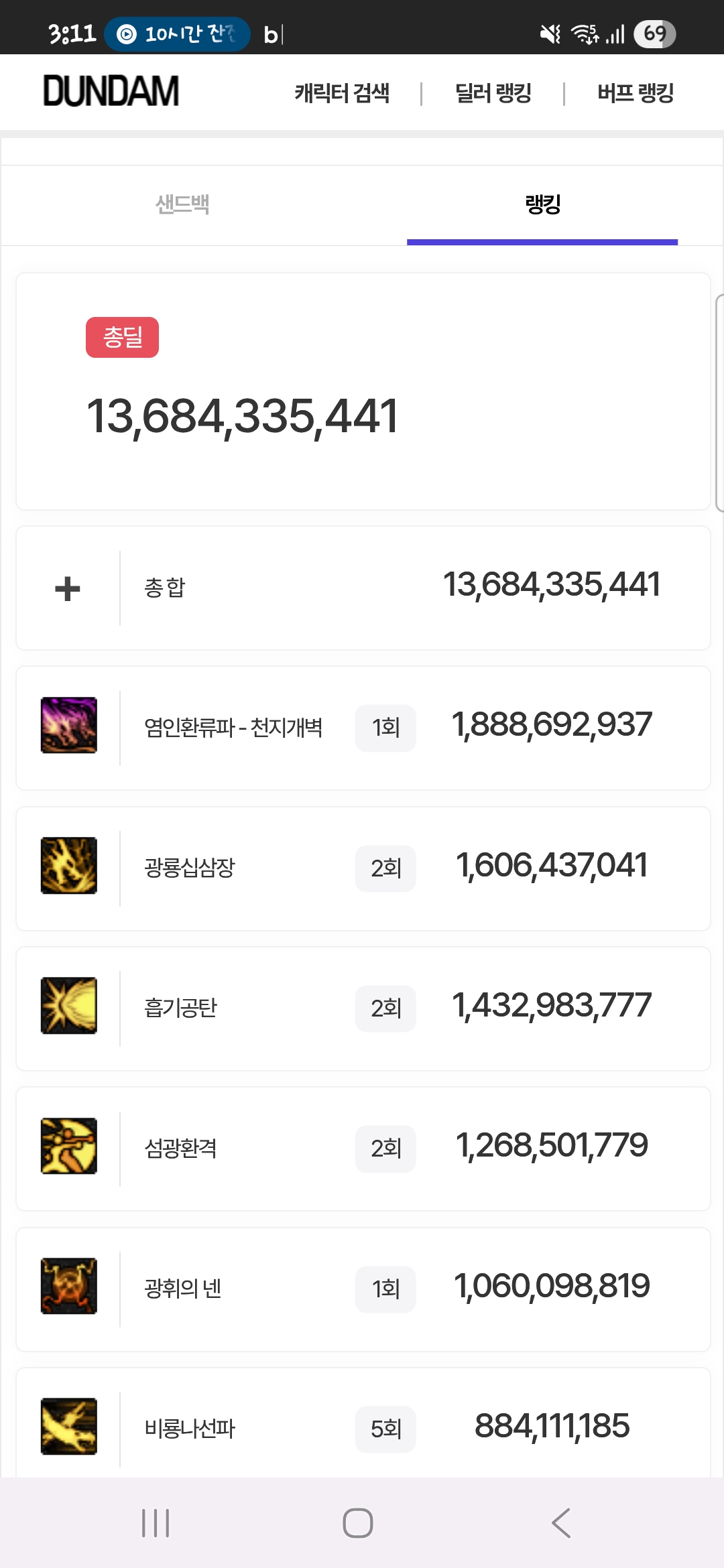
Task: Select the 랭킹 tab
Action: pyautogui.click(x=542, y=204)
